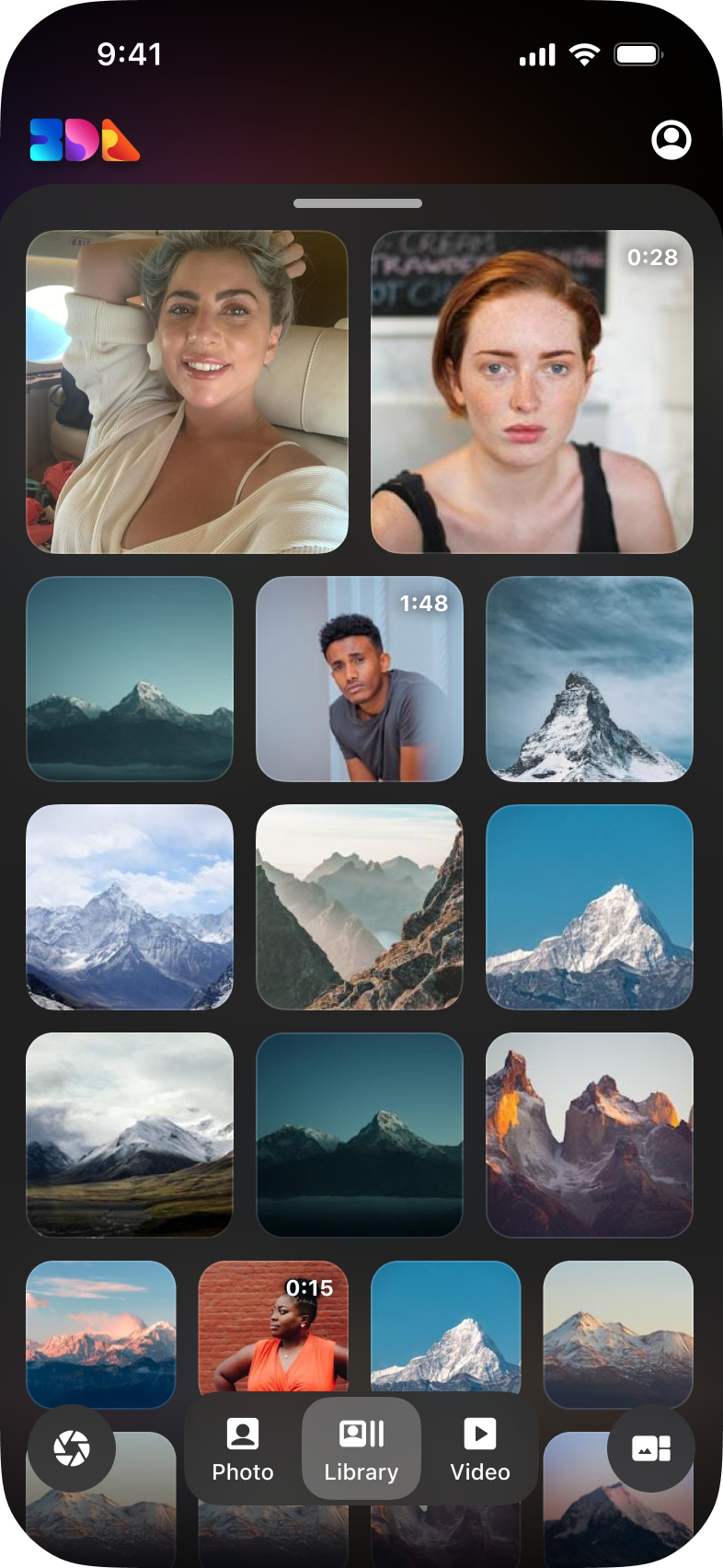Open the rocky canyon ridge photo
Image resolution: width=723 pixels, height=1568 pixels.
[359, 907]
